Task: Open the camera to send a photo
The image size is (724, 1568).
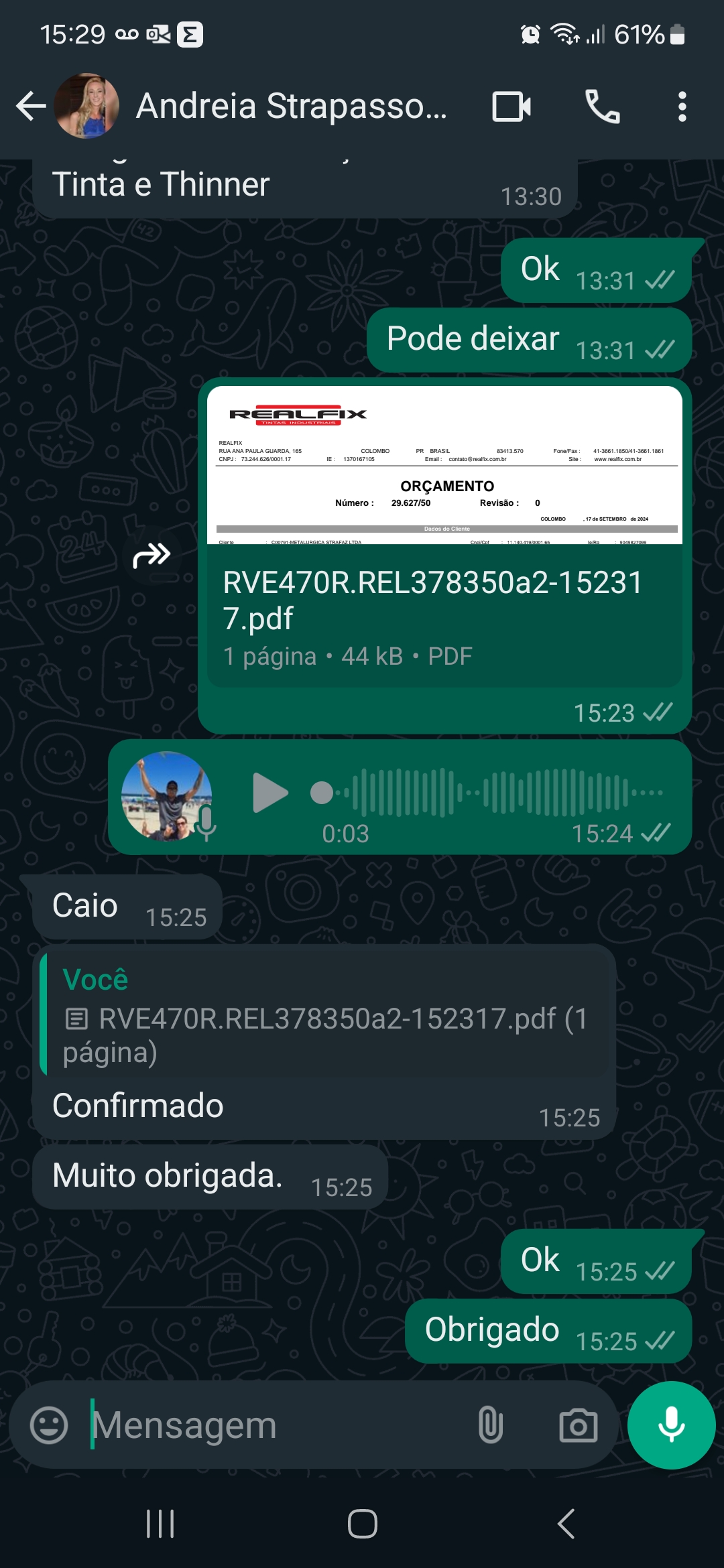Action: click(x=578, y=1425)
